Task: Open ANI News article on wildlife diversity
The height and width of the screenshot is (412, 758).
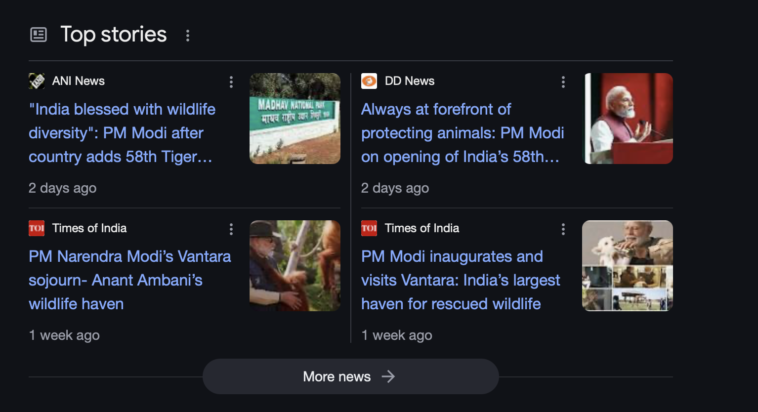Action: (x=122, y=133)
